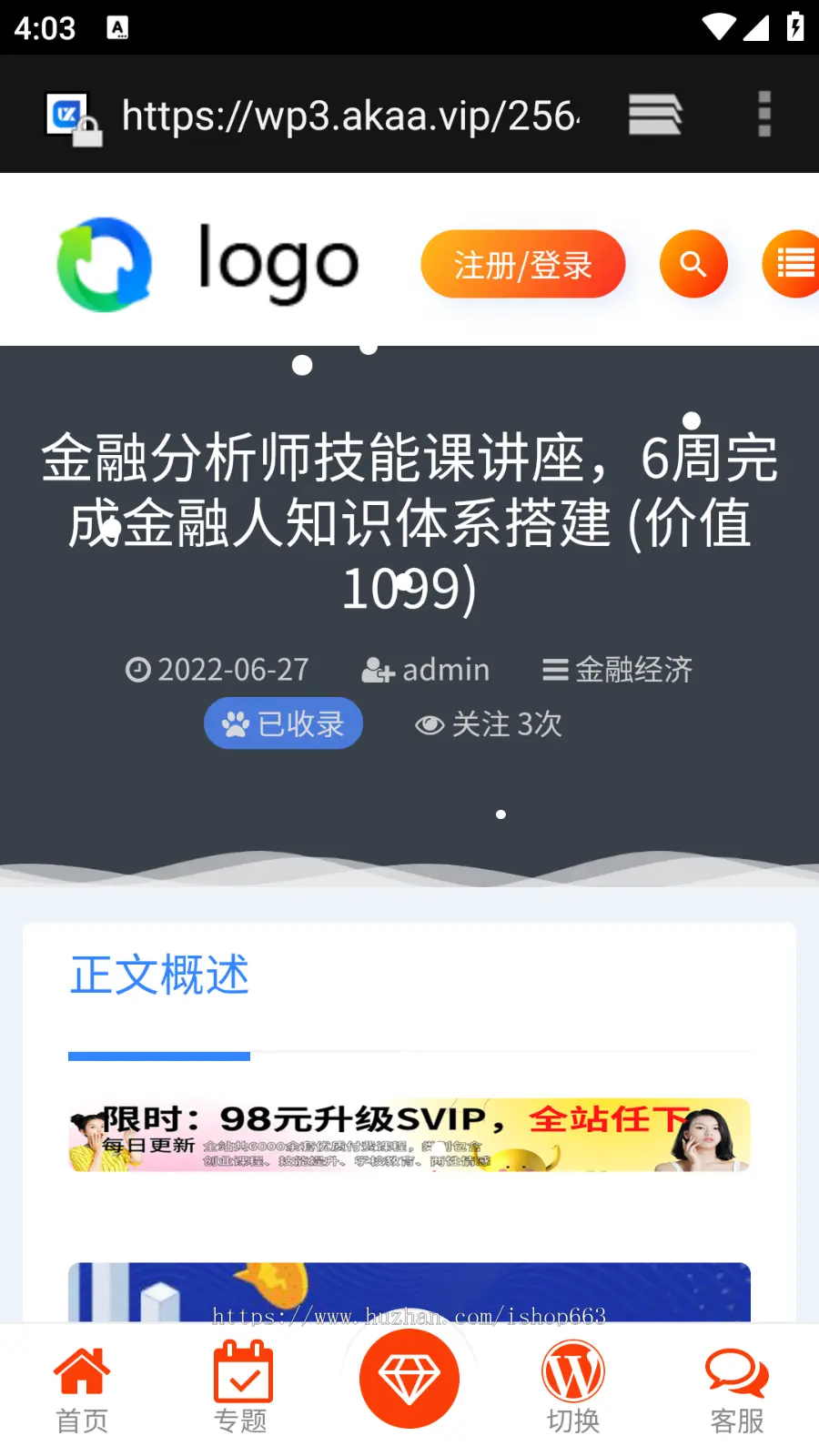The width and height of the screenshot is (819, 1456).
Task: Open the browser tabs stack icon
Action: point(654,115)
